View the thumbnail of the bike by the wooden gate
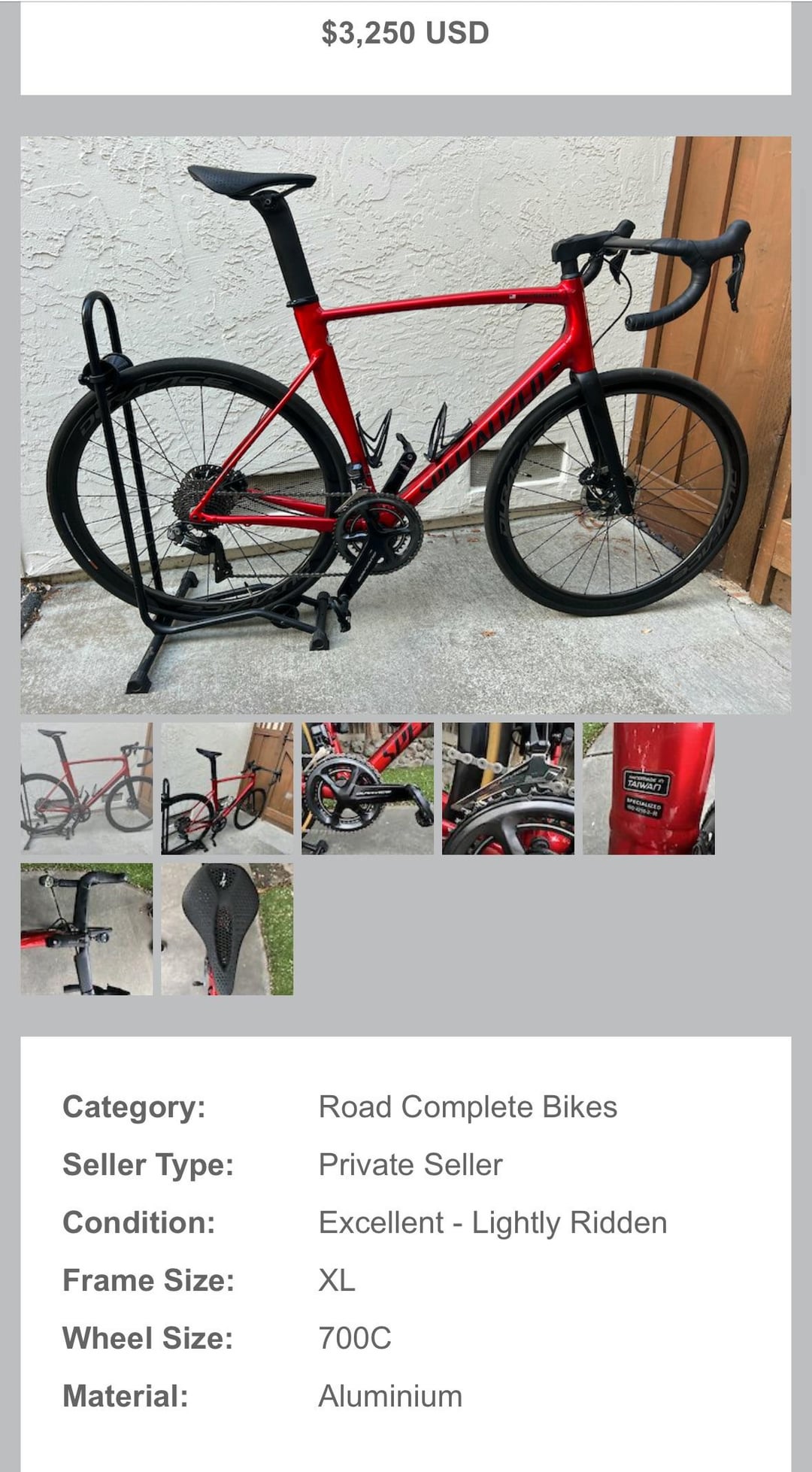 click(227, 788)
